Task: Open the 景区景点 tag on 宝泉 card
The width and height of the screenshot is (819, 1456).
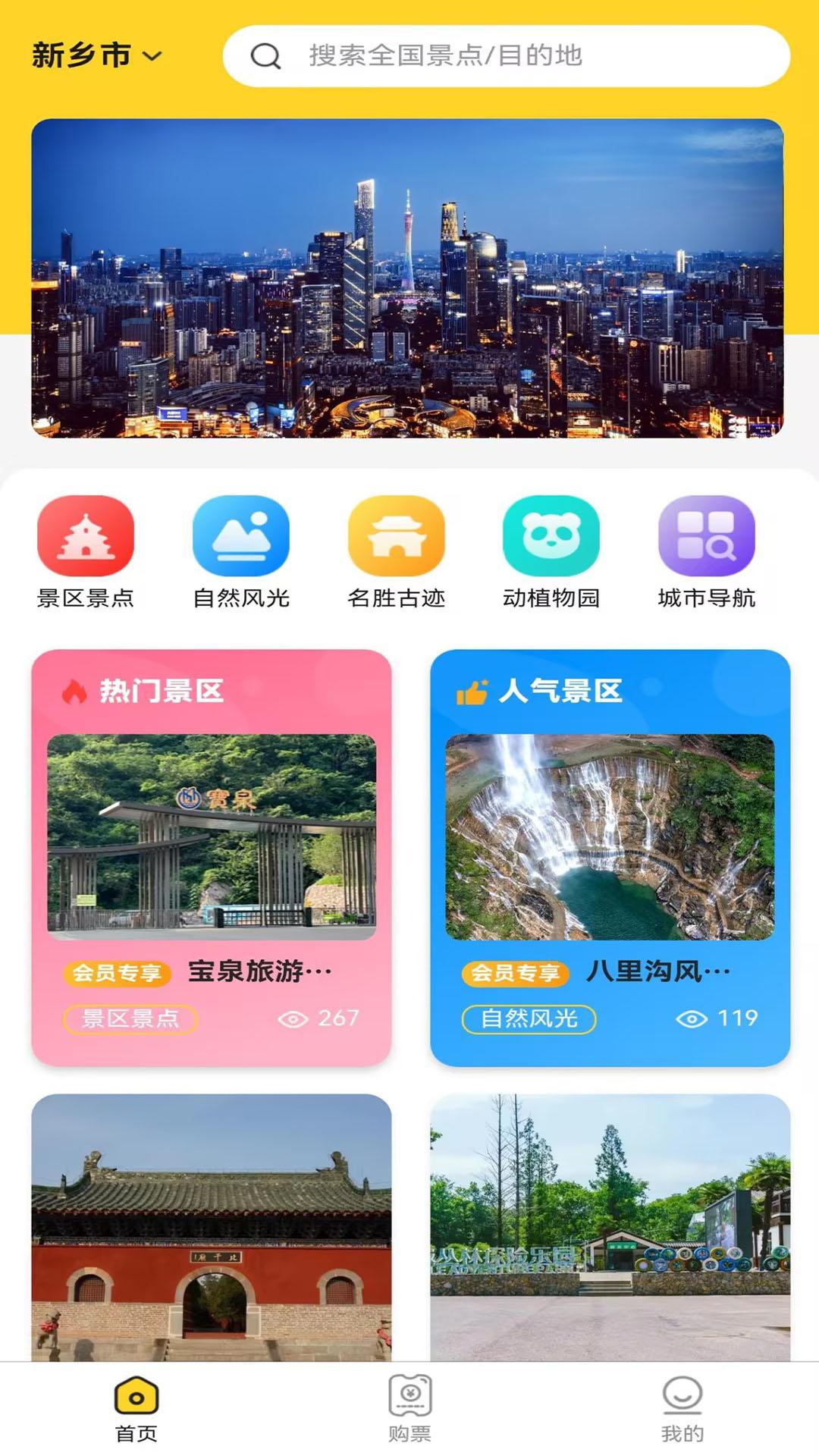Action: click(x=130, y=1019)
